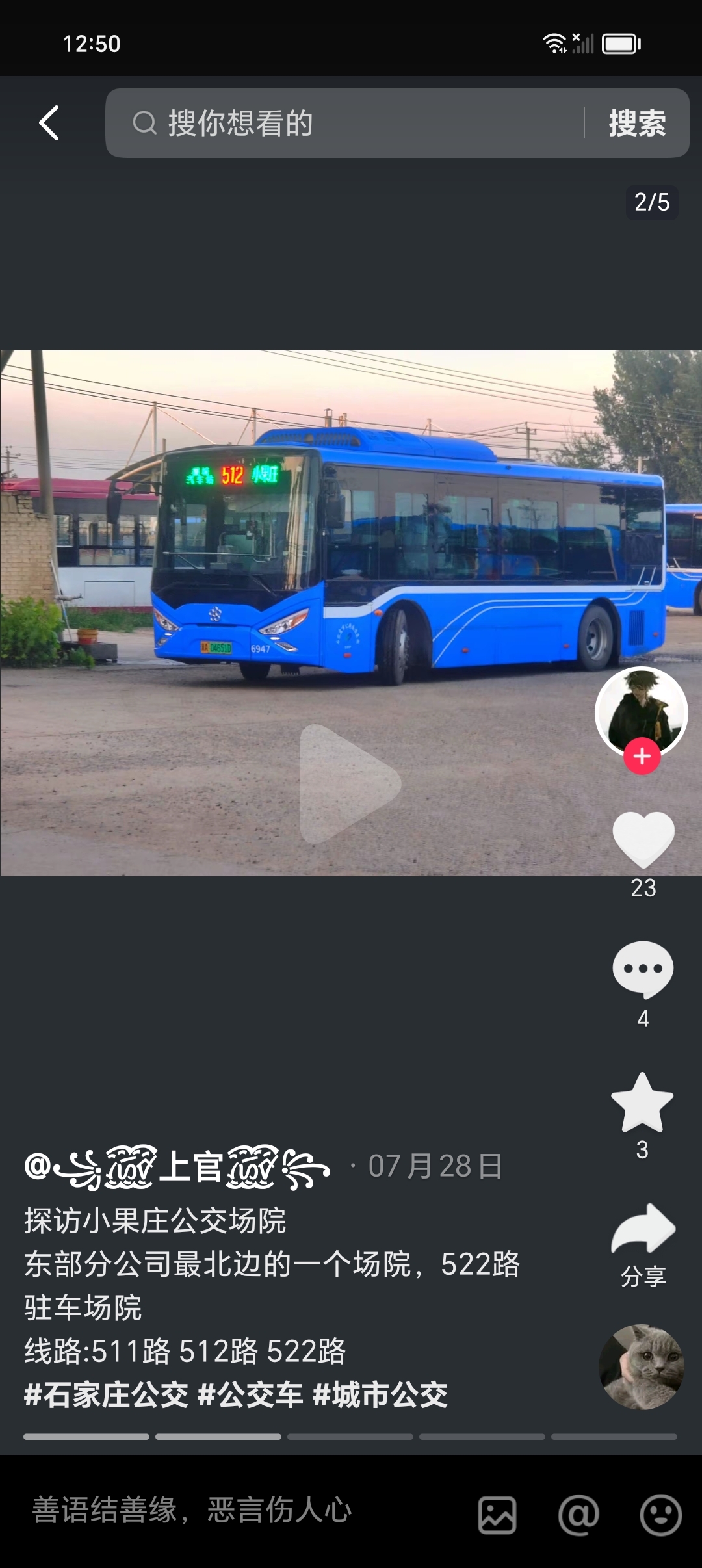Viewport: 702px width, 1568px height.
Task: Mention someone with the @ icon
Action: pyautogui.click(x=578, y=1515)
